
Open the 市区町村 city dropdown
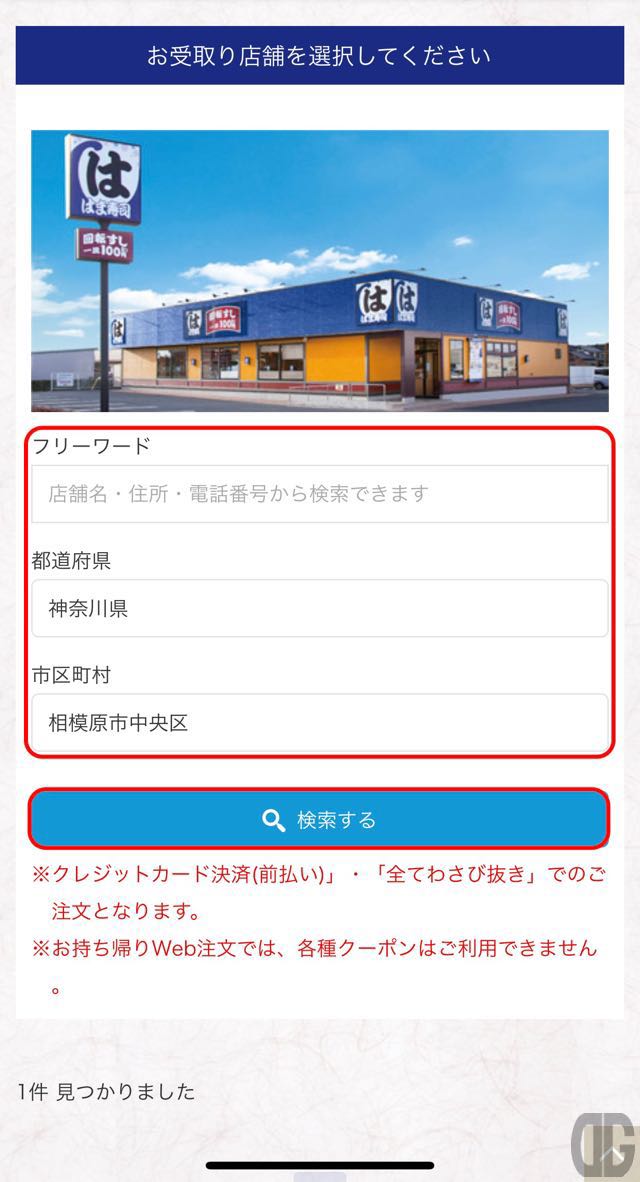[x=319, y=722]
